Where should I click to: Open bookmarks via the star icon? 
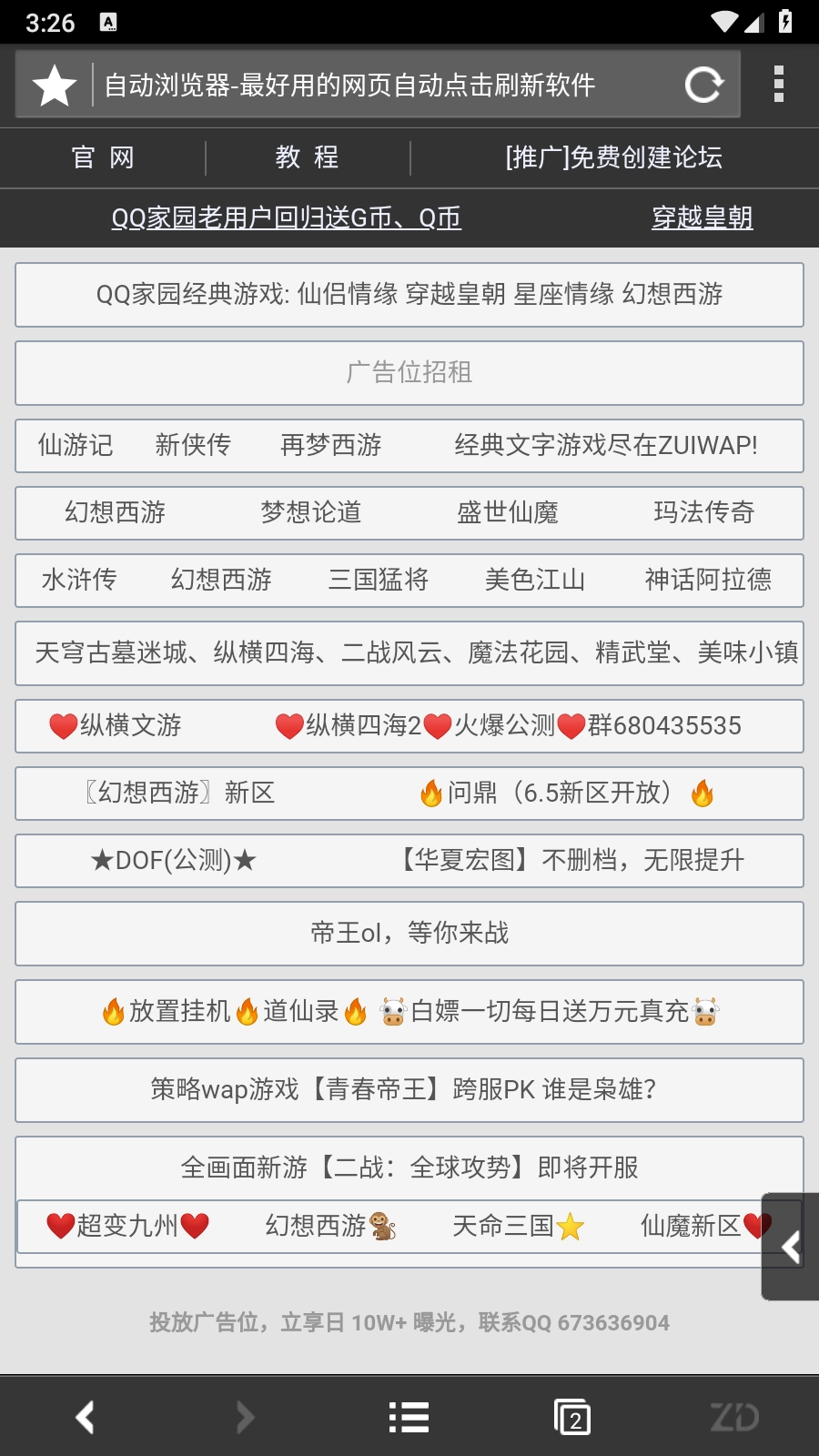[55, 86]
